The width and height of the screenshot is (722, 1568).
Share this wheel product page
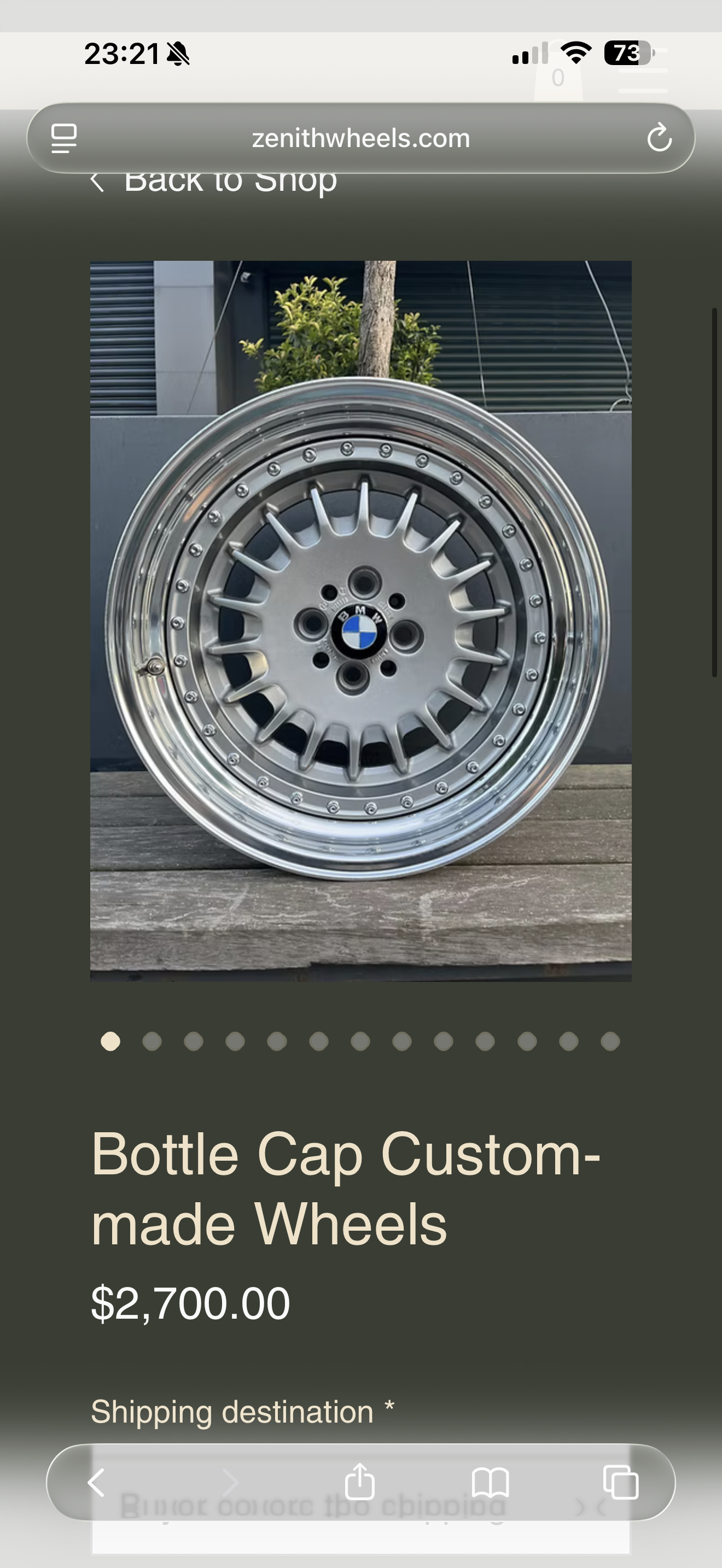pyautogui.click(x=360, y=1482)
